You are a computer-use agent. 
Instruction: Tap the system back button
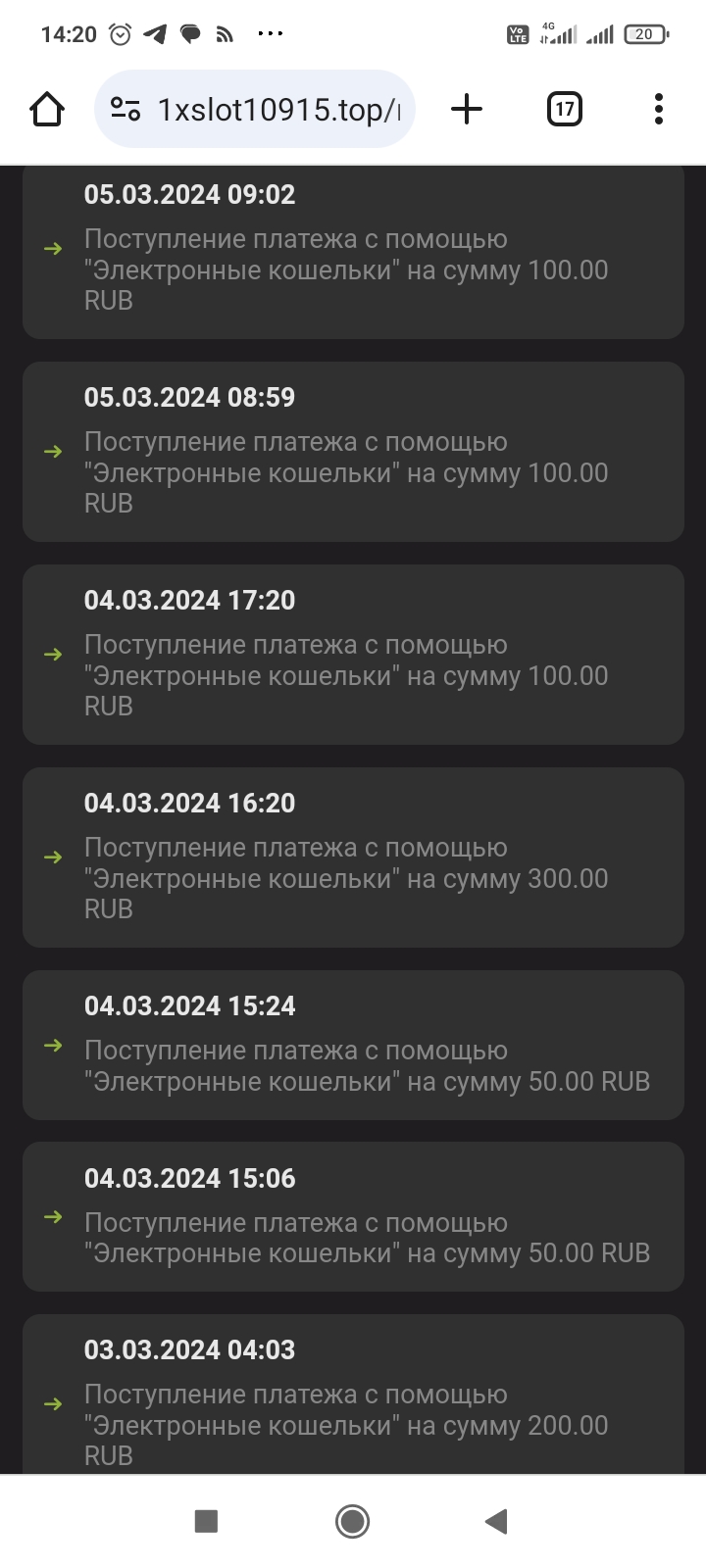496,1521
